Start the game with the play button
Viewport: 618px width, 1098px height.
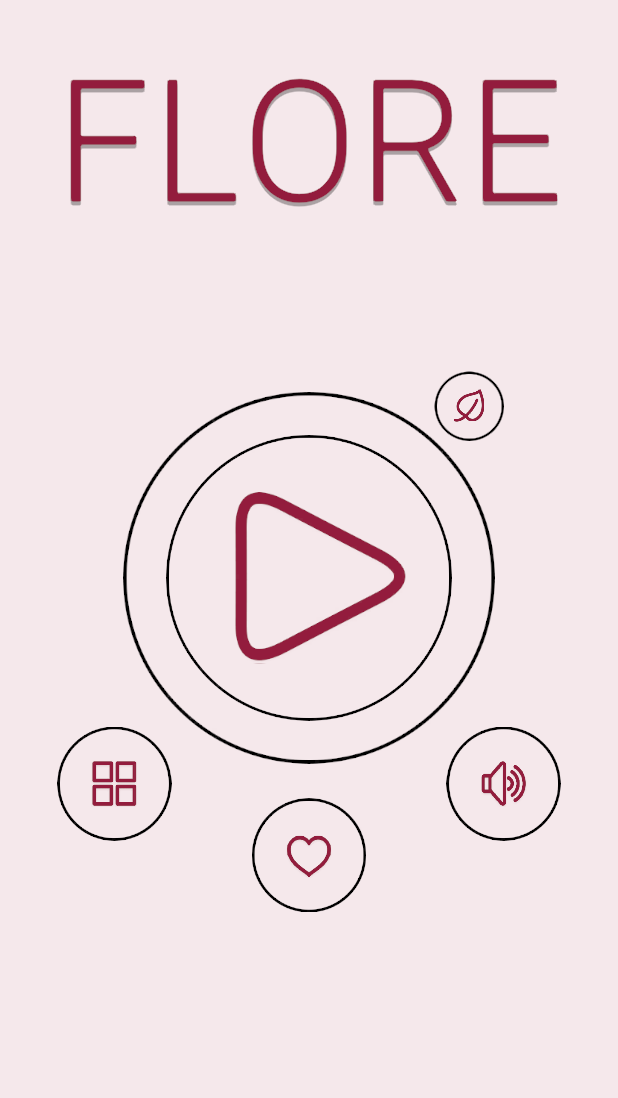309,577
